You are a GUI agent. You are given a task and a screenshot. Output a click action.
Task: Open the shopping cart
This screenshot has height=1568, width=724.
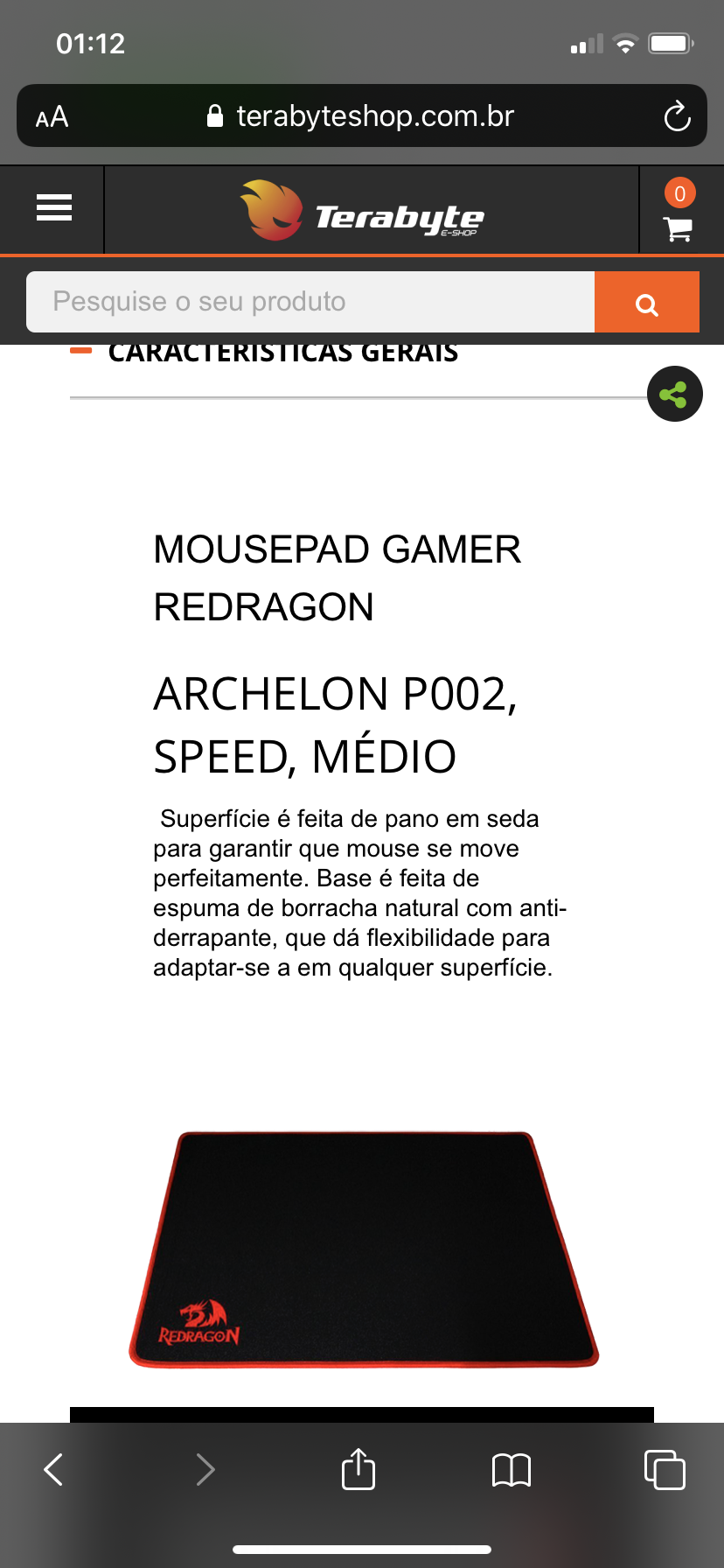click(x=679, y=211)
